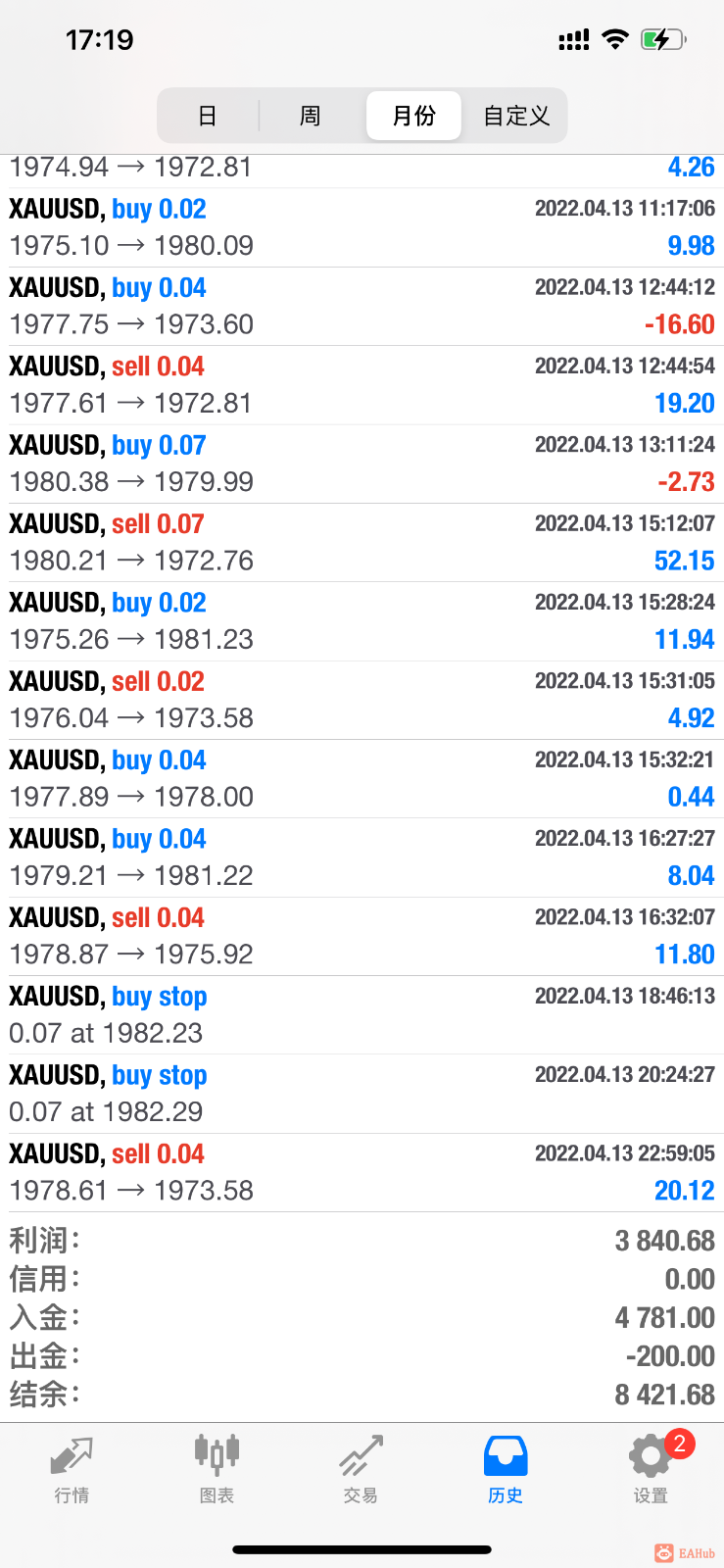Open the sell 0.04 trade at 22:59:05
724x1568 pixels.
coord(362,1172)
